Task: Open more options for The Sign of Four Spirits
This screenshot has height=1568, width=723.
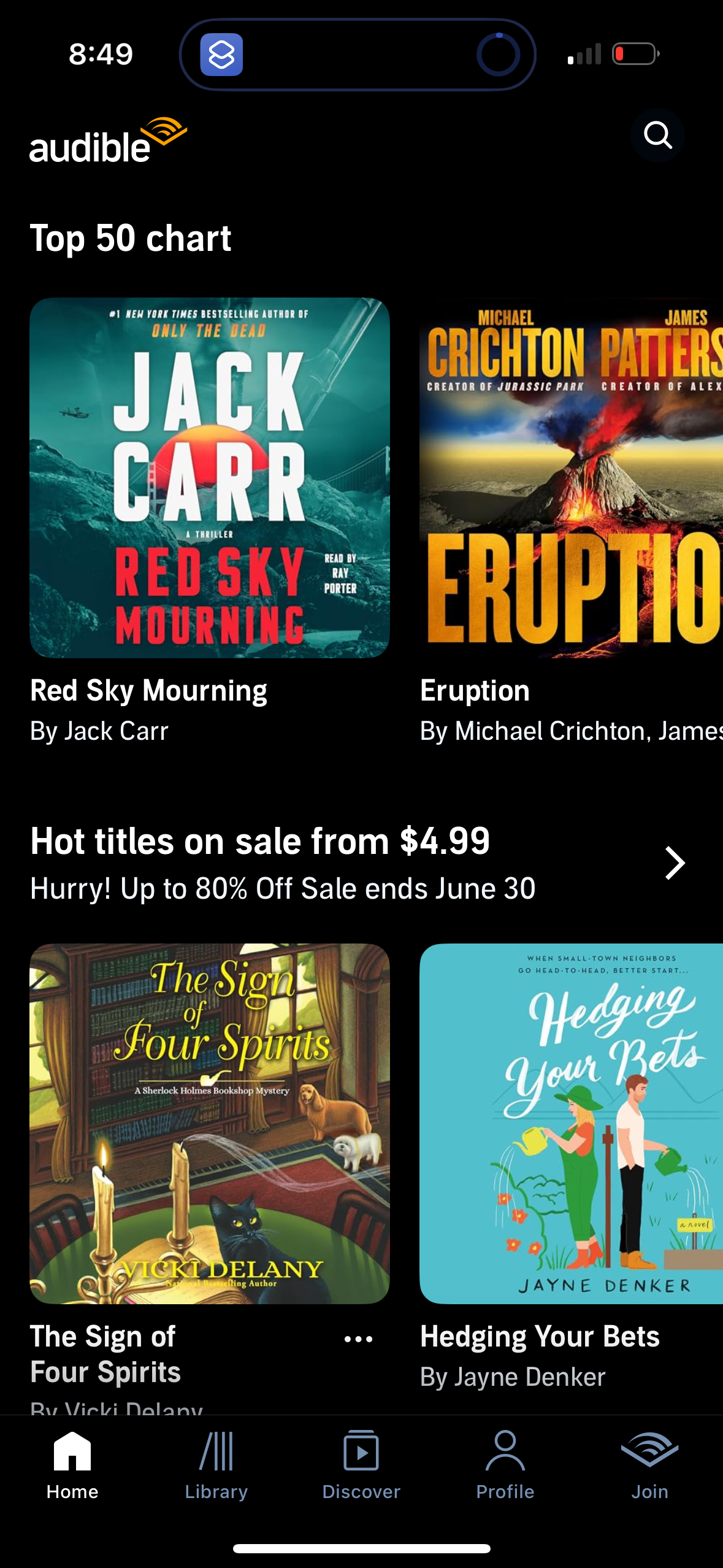Action: pos(358,1338)
